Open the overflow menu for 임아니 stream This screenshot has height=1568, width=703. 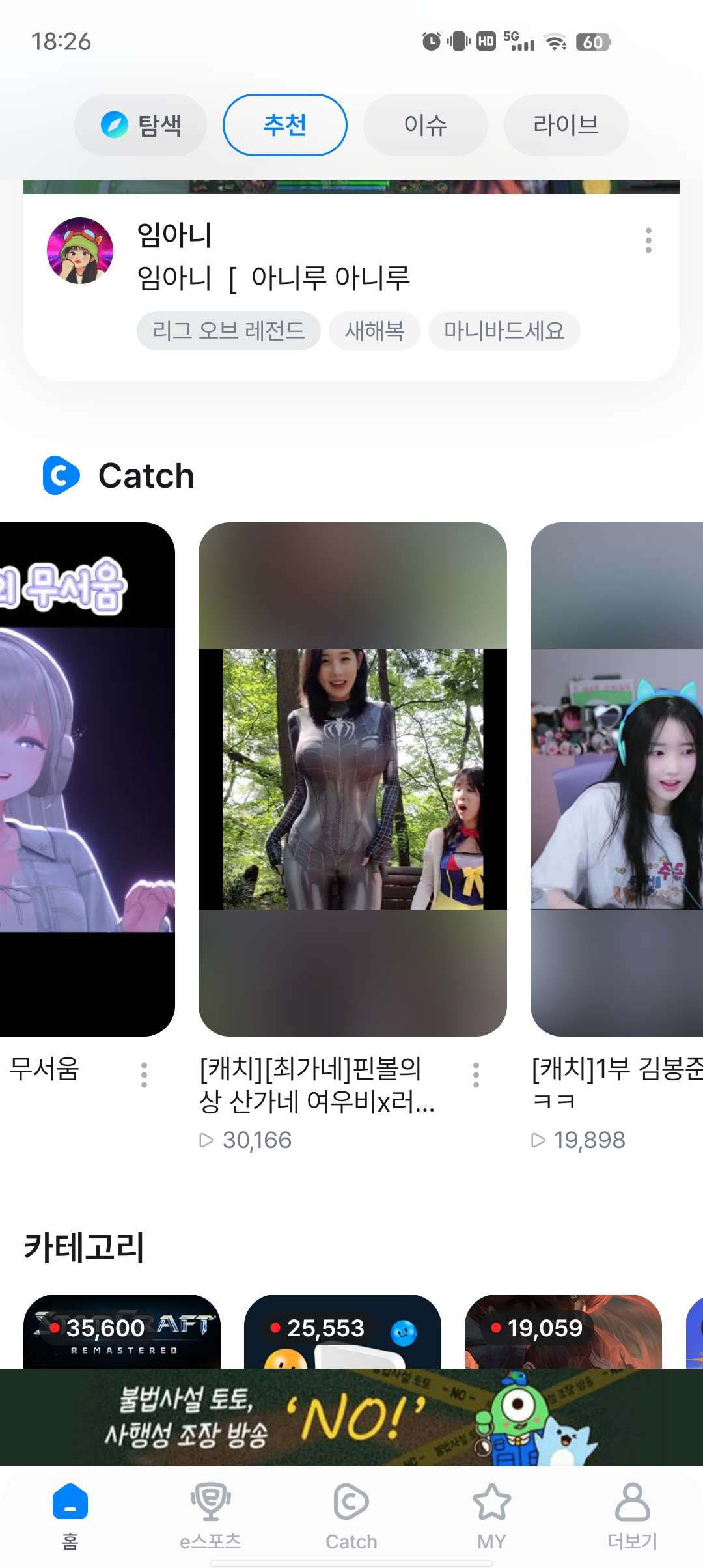[x=648, y=240]
